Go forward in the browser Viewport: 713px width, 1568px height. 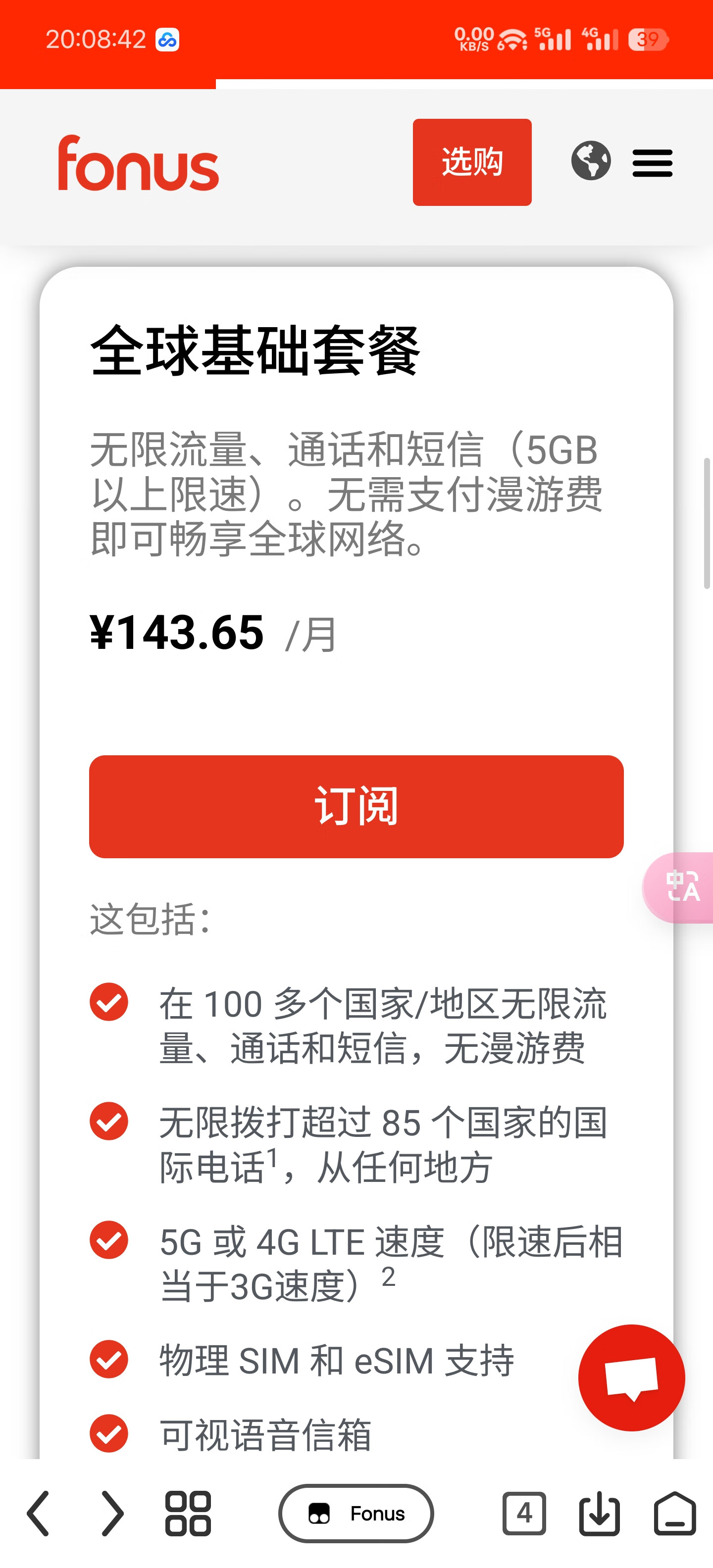click(x=112, y=1513)
